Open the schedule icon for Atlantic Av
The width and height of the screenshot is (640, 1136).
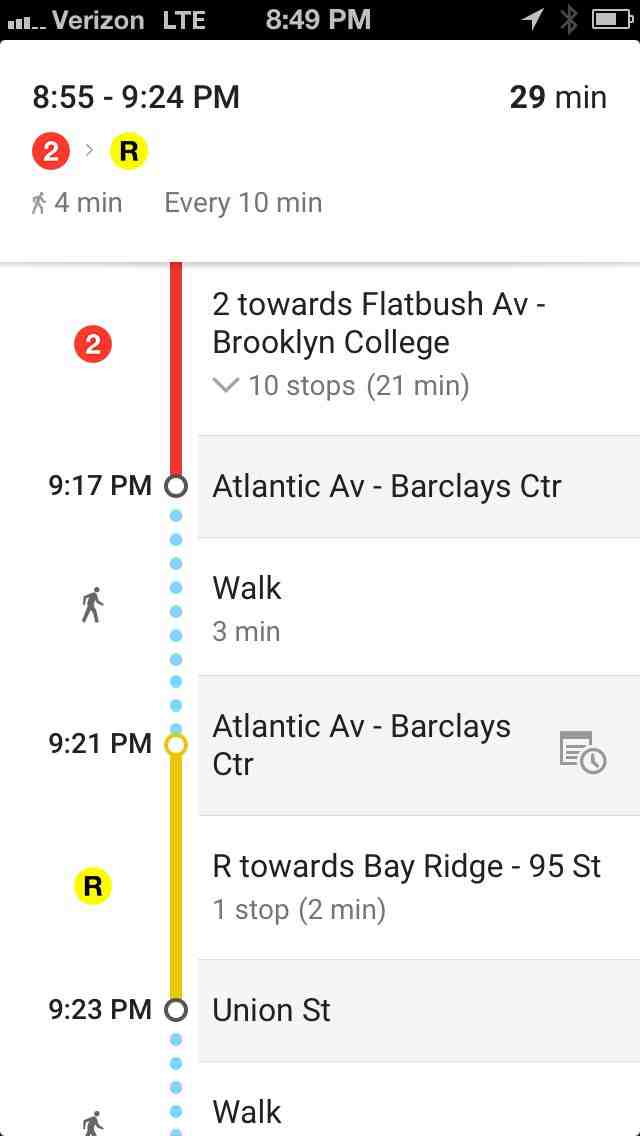click(583, 752)
